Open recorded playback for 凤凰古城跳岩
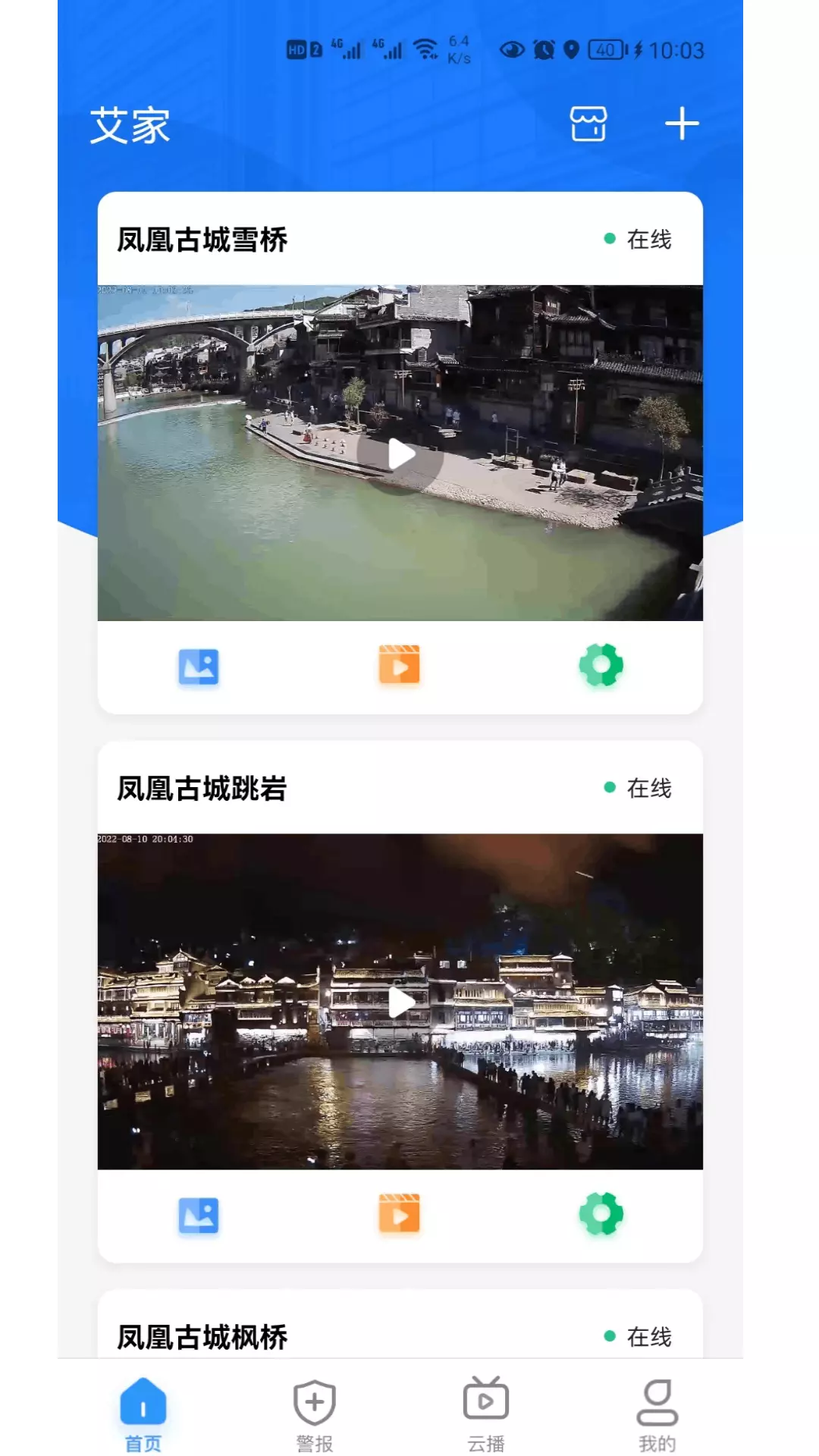Image resolution: width=819 pixels, height=1456 pixels. point(400,1213)
